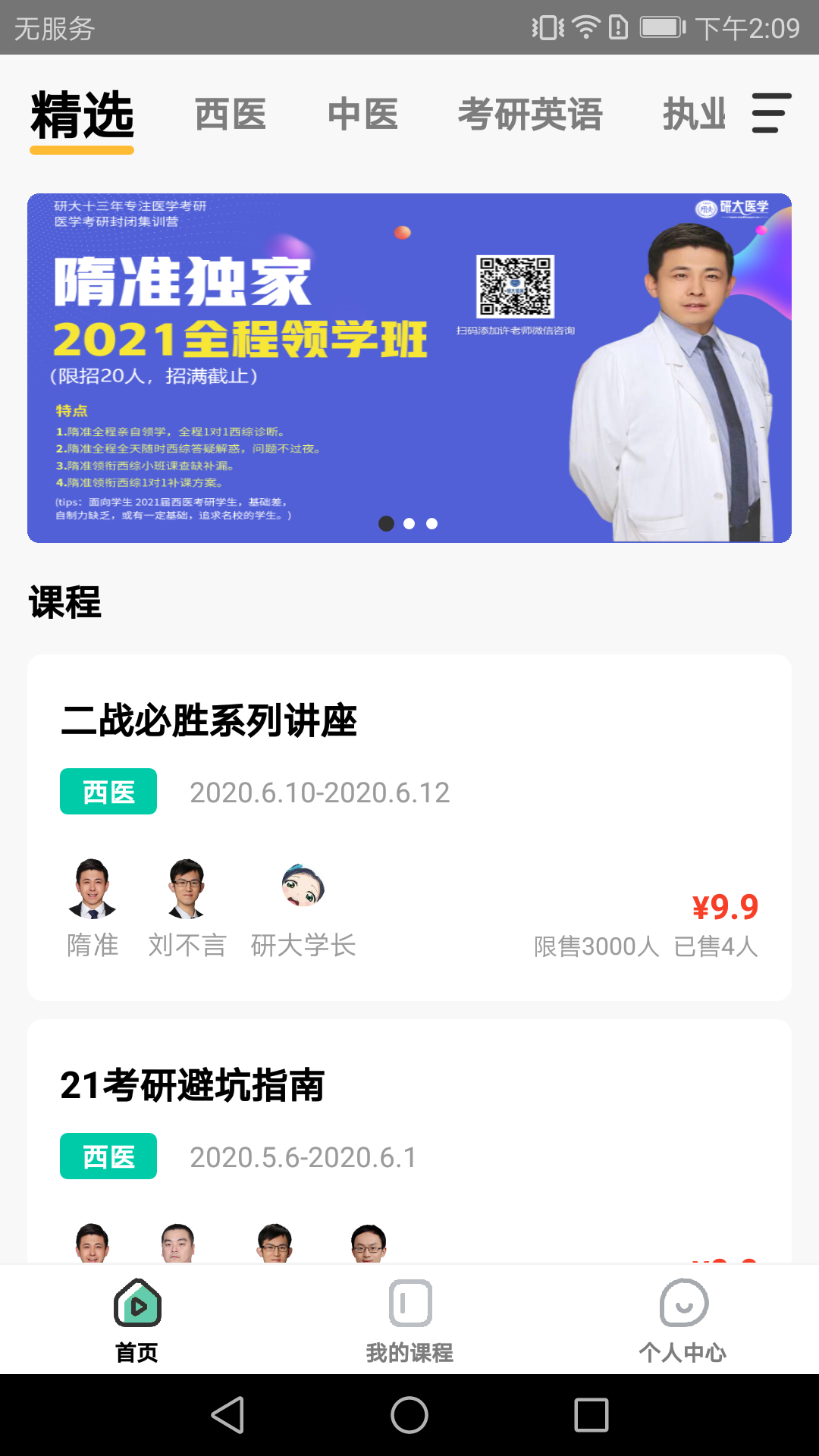
Task: Tap the system back button
Action: tap(227, 1415)
